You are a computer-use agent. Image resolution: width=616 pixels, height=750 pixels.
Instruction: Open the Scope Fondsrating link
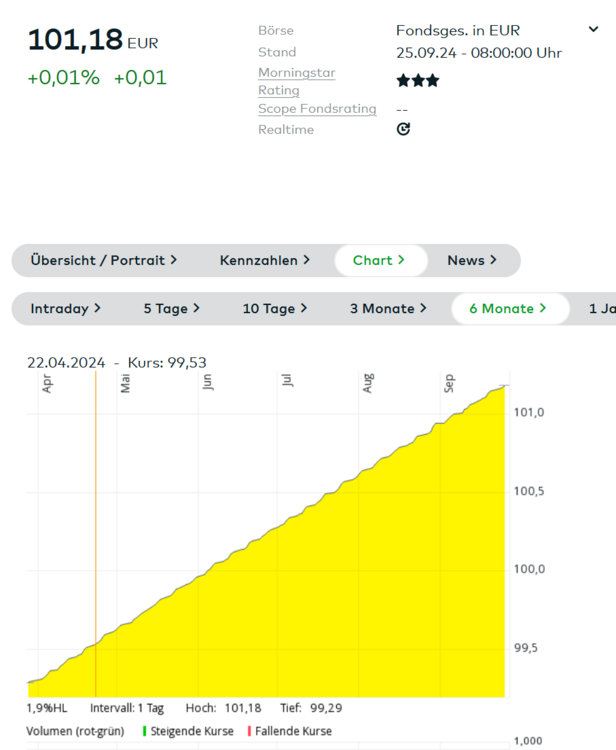[317, 109]
